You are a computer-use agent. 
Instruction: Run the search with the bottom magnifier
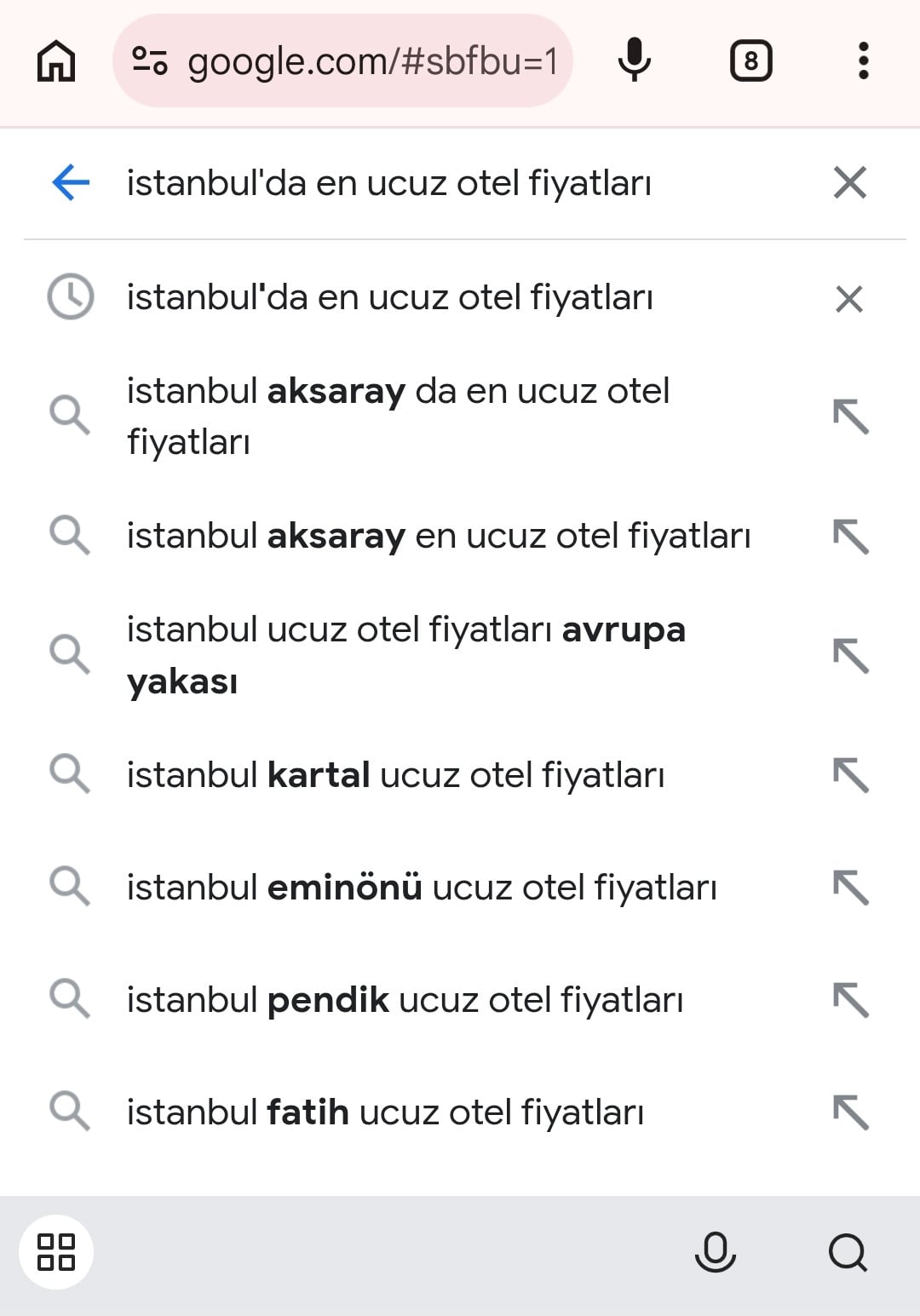[x=848, y=1251]
